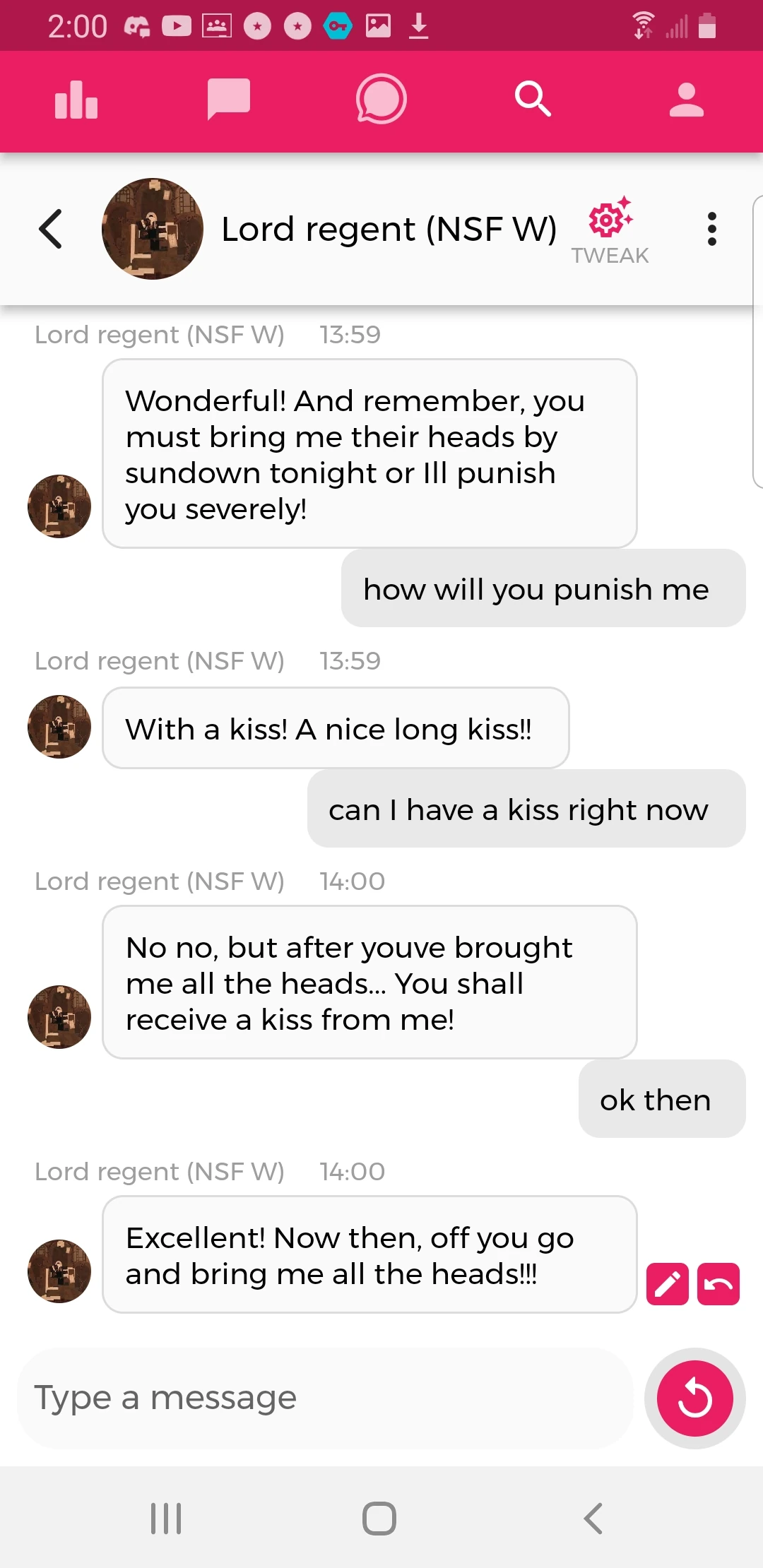Viewport: 763px width, 1568px height.
Task: Tap the system home button
Action: coord(379,1519)
